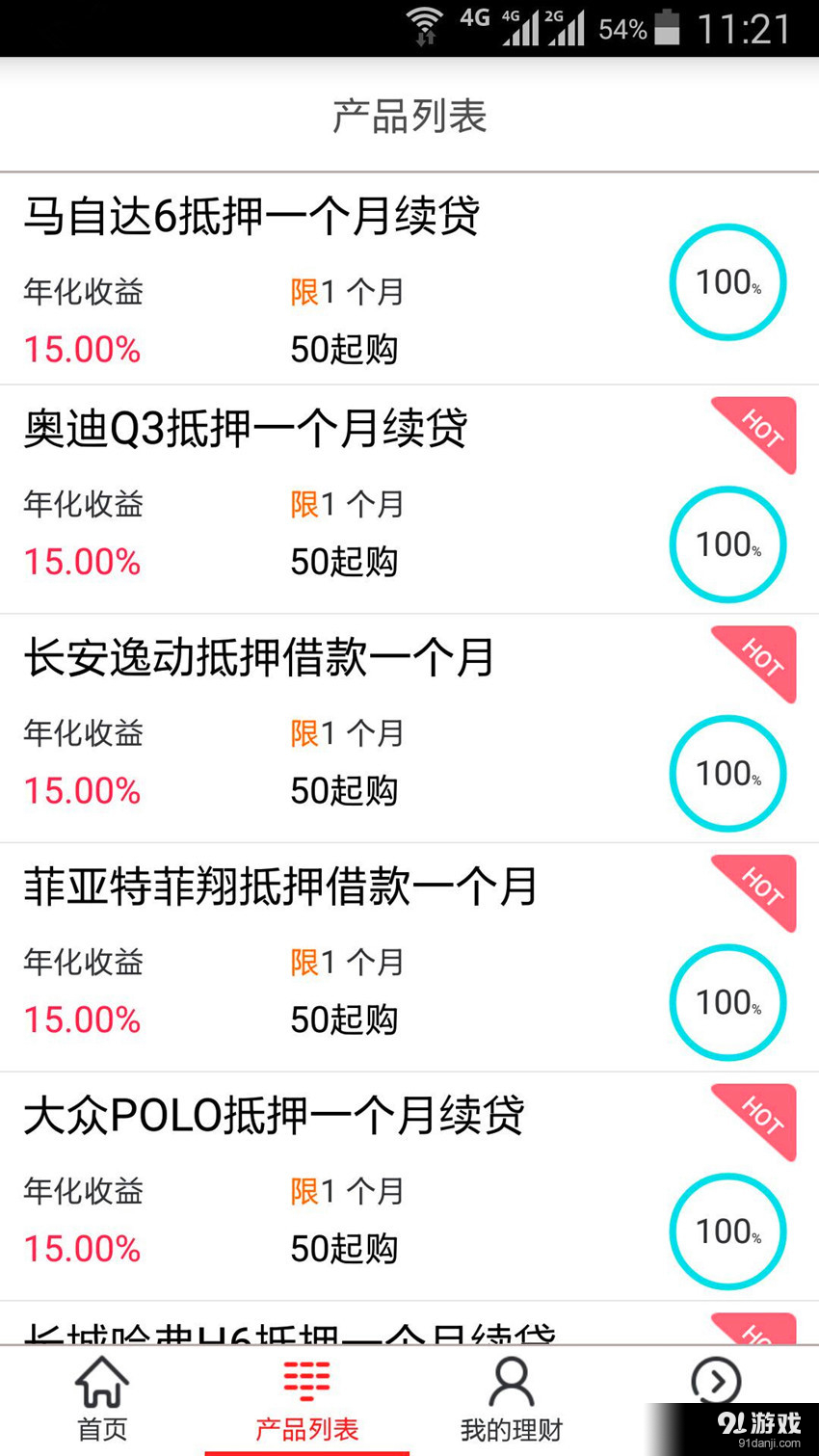Click the 100% circle on 大众POLO item

727,1231
